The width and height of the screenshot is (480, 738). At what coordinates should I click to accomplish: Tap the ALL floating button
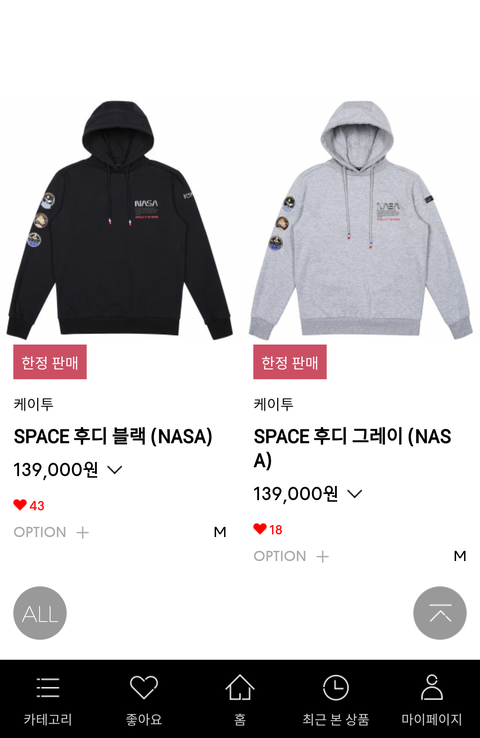tap(40, 613)
